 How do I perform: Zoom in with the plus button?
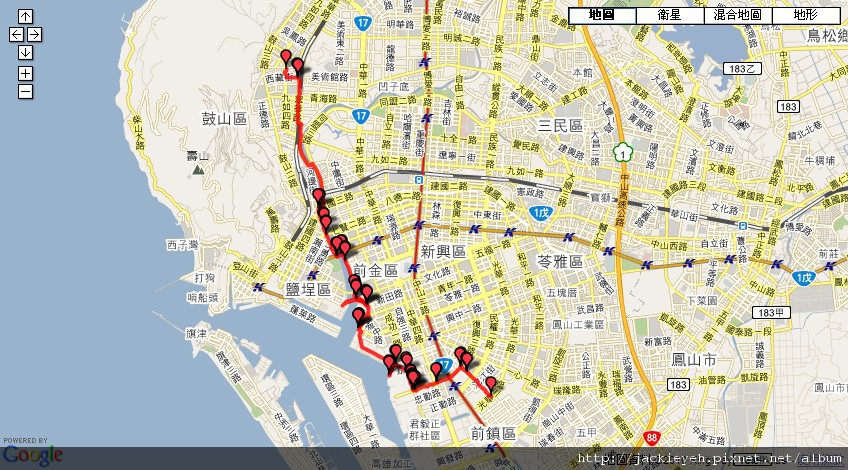click(x=25, y=72)
